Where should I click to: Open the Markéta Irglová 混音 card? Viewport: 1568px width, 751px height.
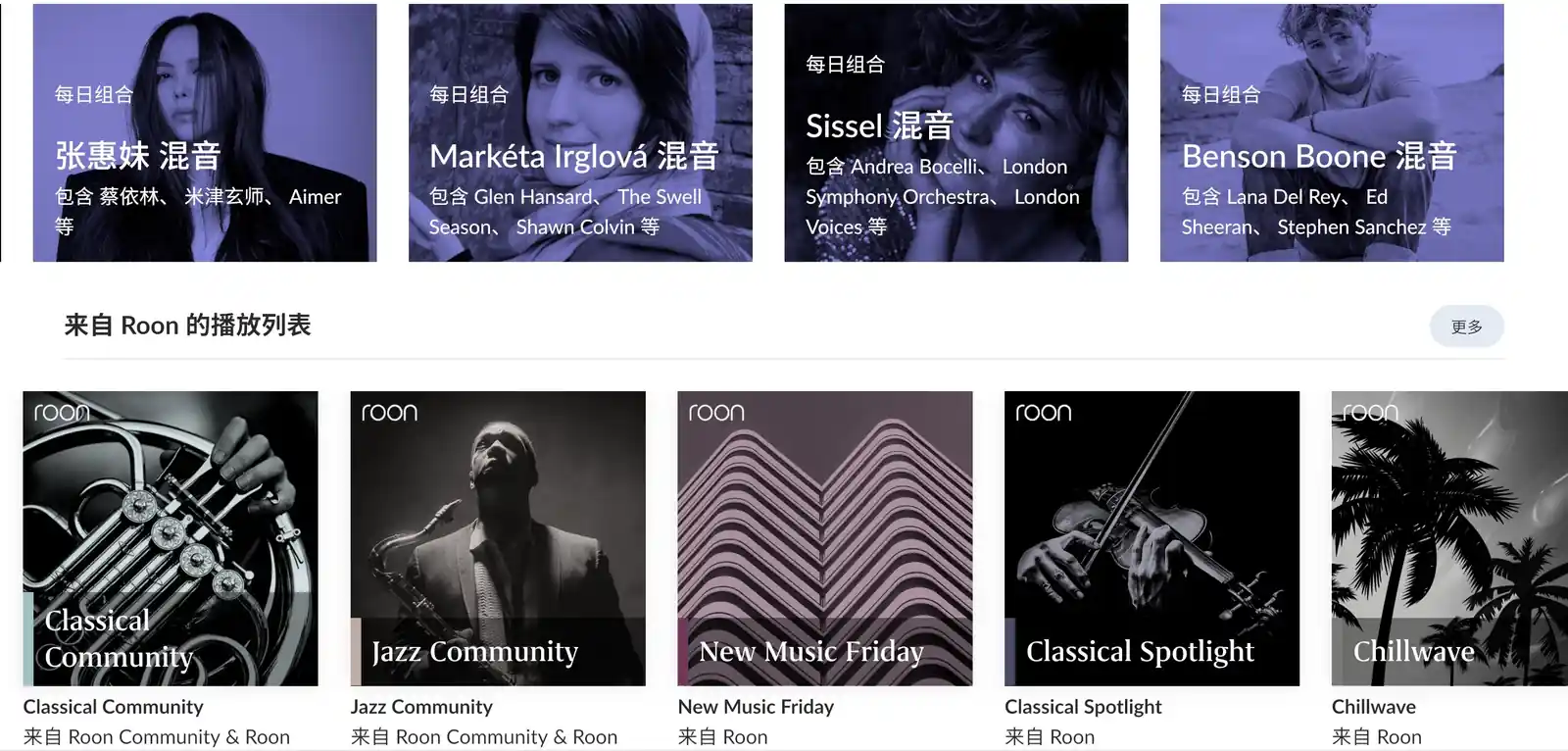pyautogui.click(x=580, y=133)
